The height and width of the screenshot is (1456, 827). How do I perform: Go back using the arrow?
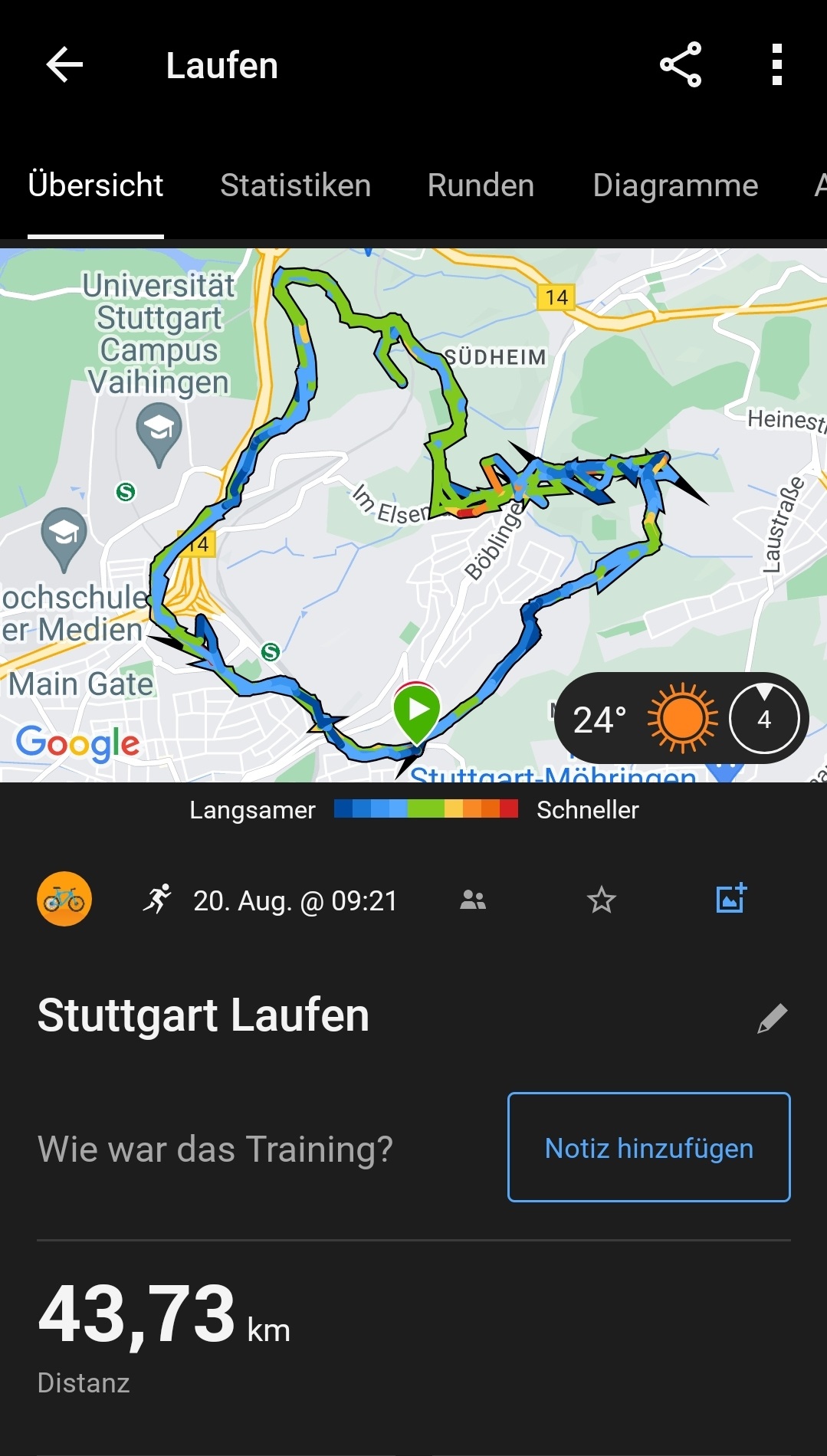[64, 65]
